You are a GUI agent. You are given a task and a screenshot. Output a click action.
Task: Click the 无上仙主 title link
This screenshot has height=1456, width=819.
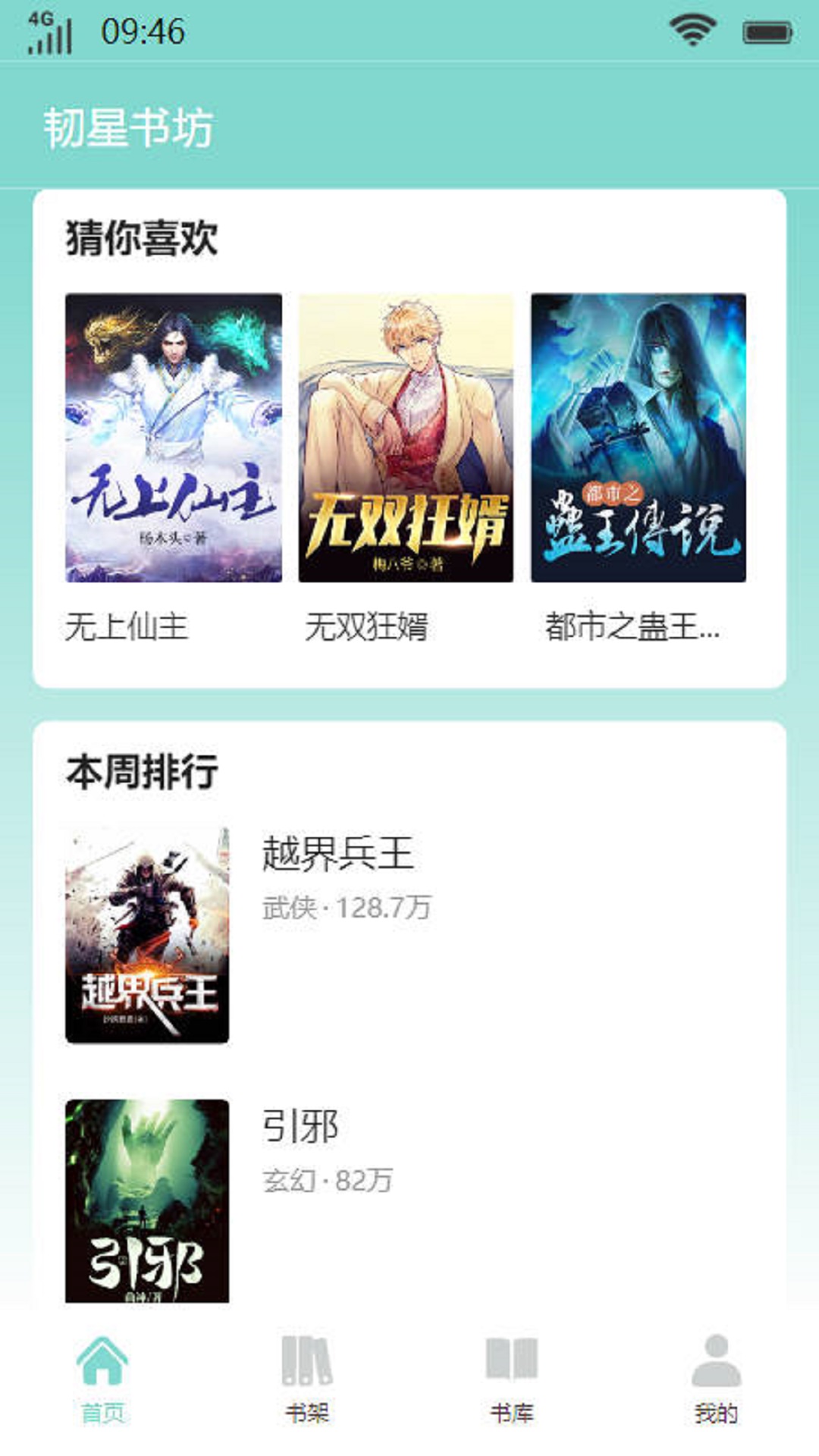pos(129,626)
